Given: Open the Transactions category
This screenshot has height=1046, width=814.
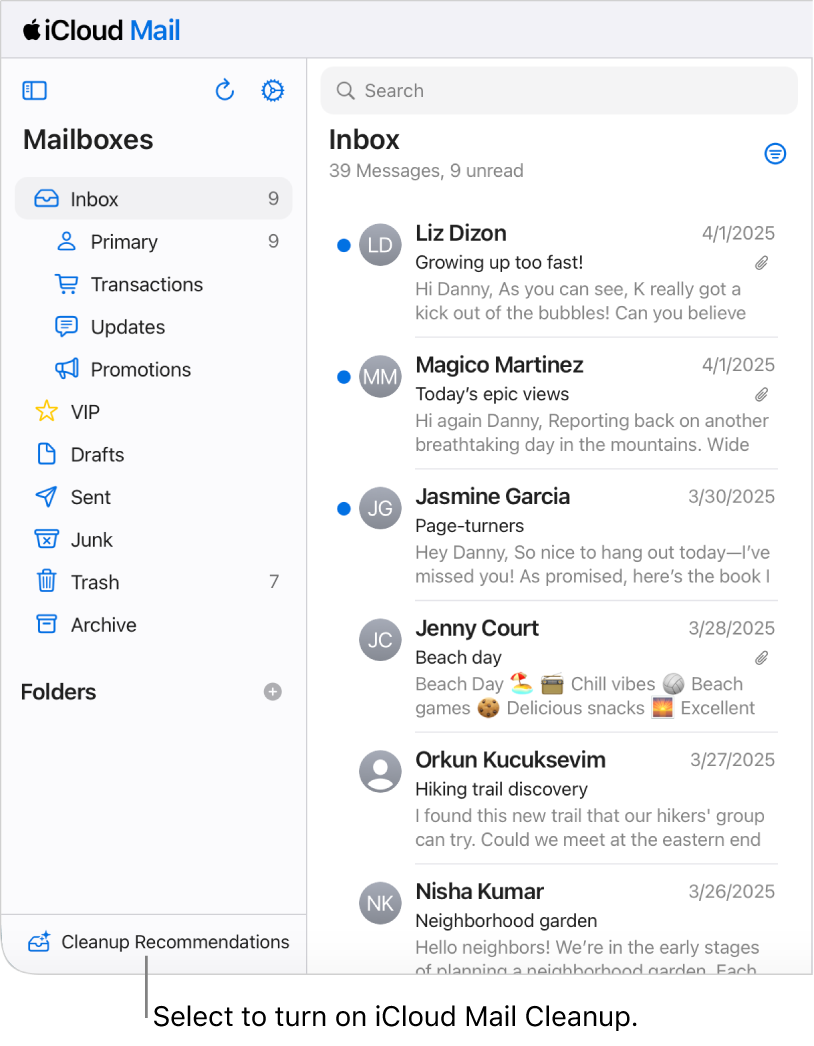Looking at the screenshot, I should point(146,285).
